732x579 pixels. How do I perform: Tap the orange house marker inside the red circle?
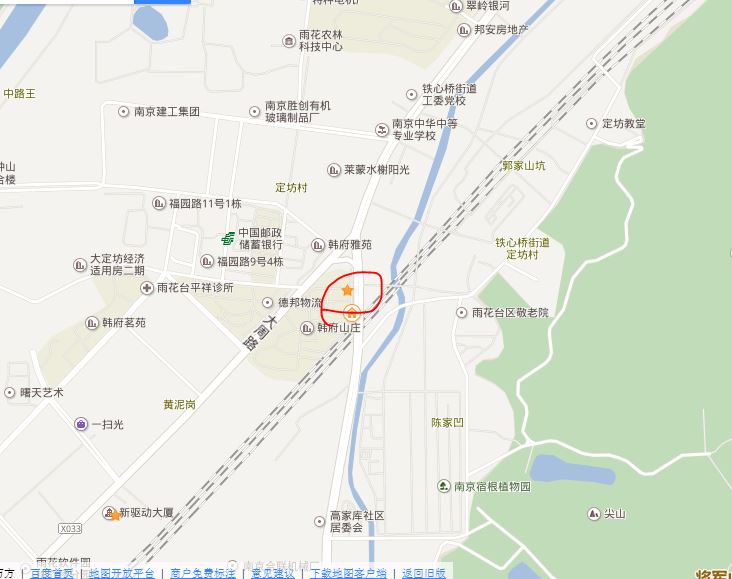pos(352,312)
